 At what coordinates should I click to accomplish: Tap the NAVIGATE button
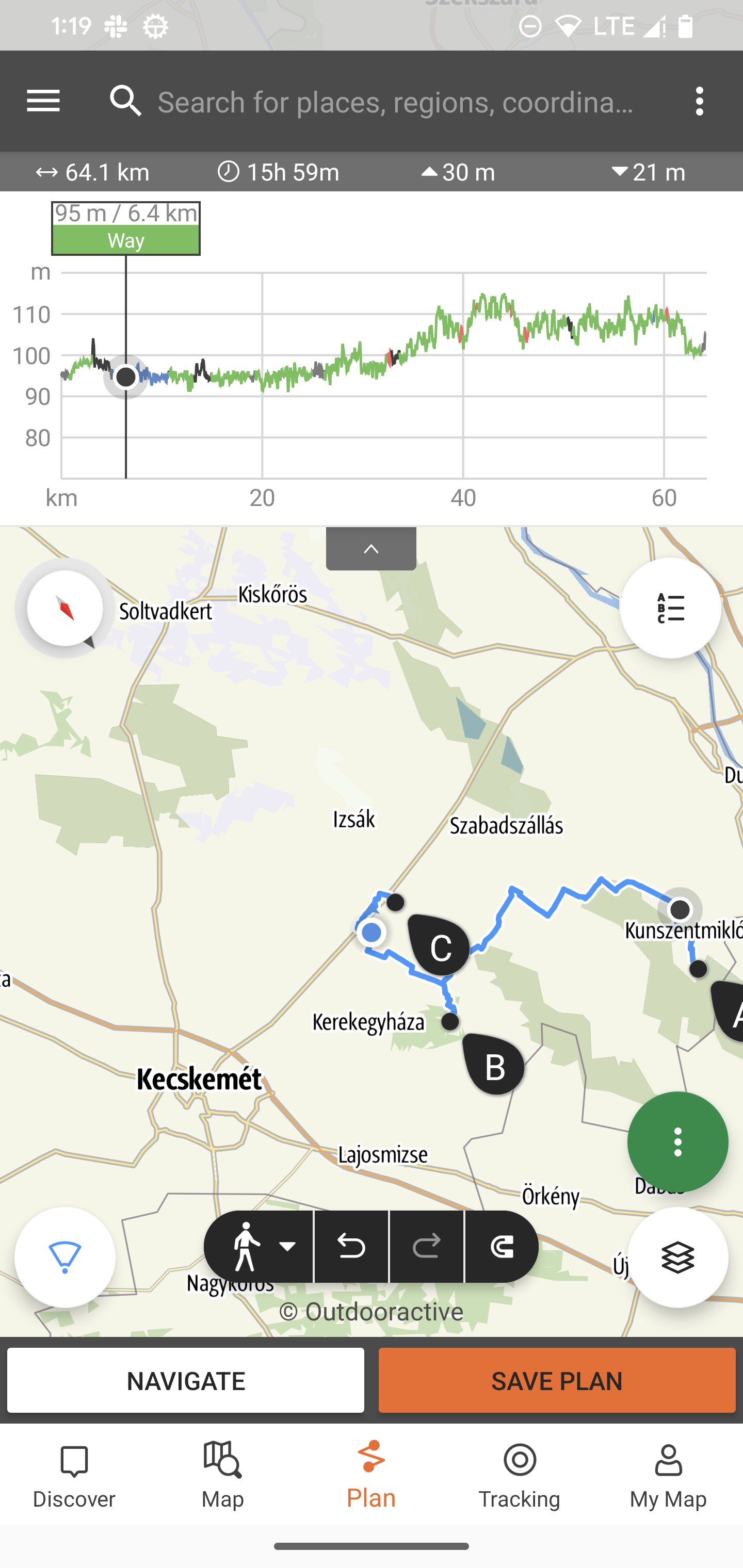[186, 1381]
